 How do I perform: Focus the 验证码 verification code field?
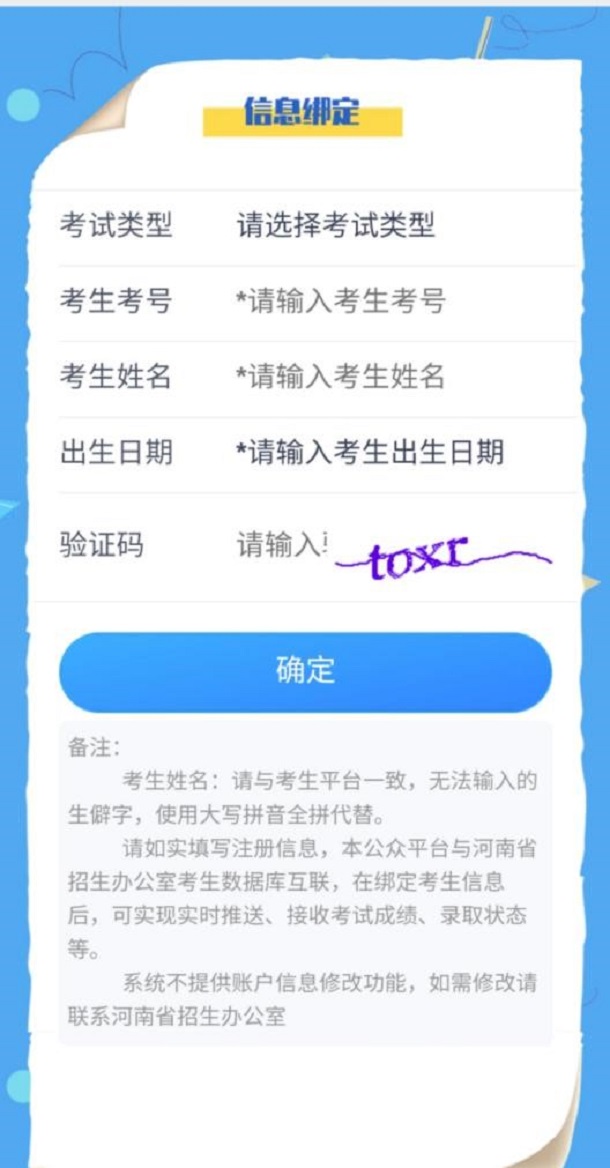coord(282,545)
